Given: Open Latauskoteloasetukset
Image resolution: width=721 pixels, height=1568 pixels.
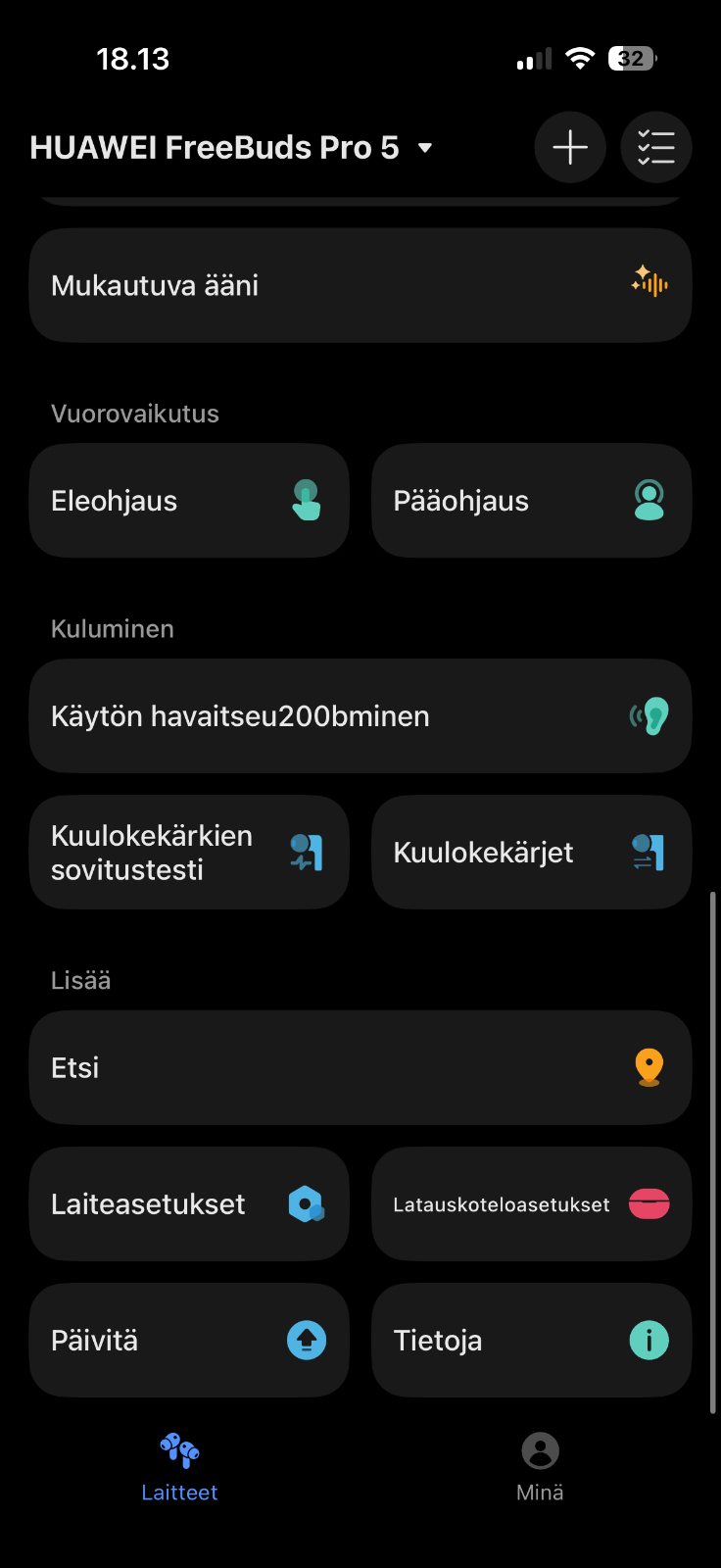Looking at the screenshot, I should [x=531, y=1203].
